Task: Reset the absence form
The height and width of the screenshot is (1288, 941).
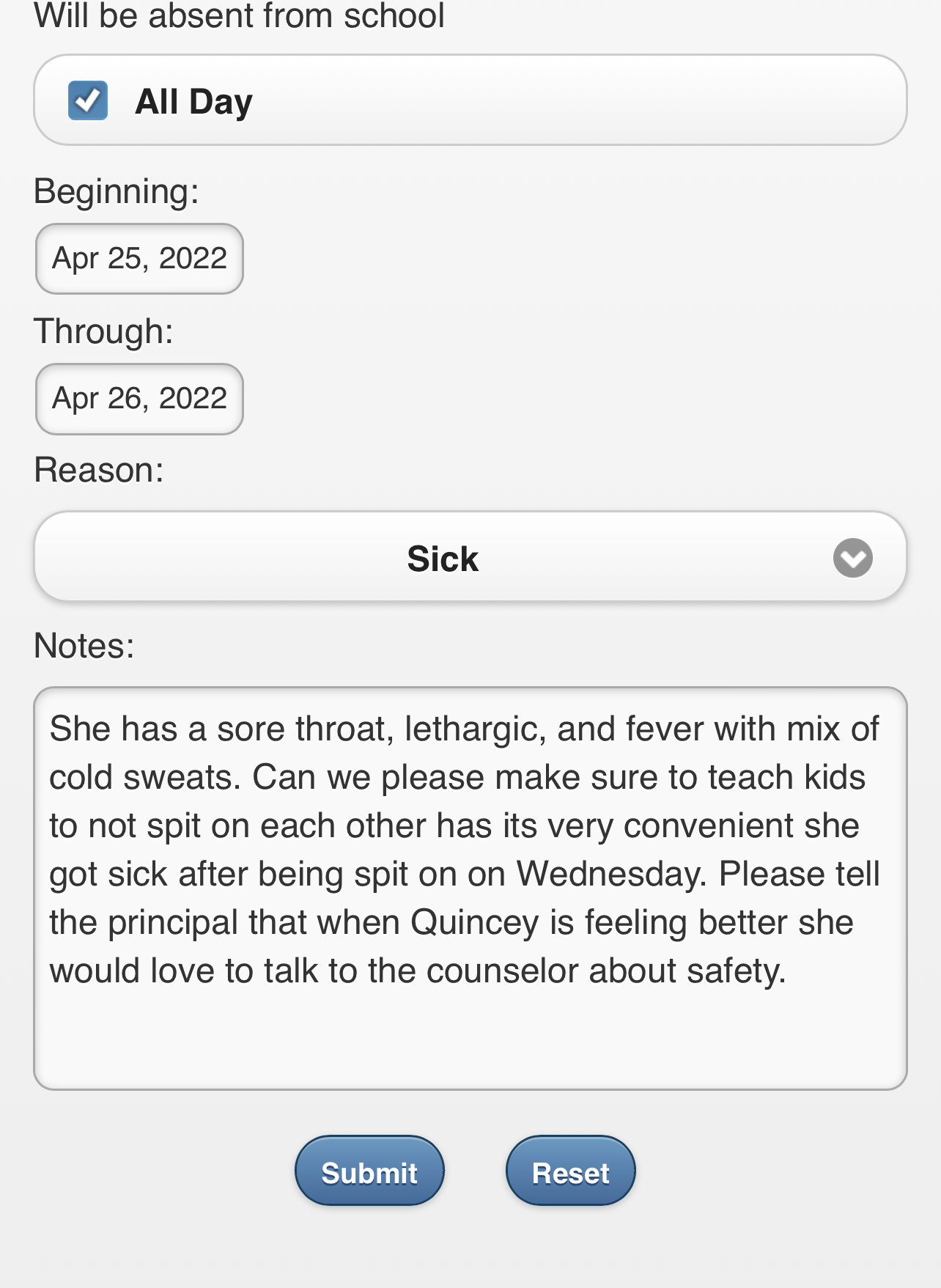Action: coord(570,1171)
